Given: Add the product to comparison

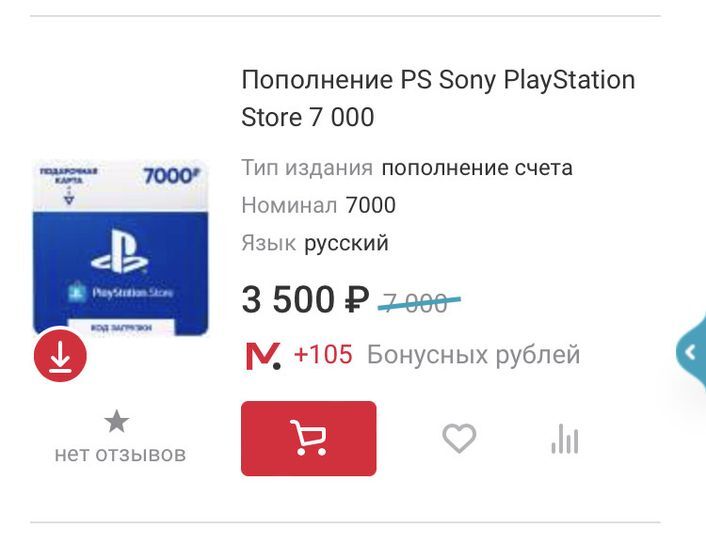Looking at the screenshot, I should (565, 438).
